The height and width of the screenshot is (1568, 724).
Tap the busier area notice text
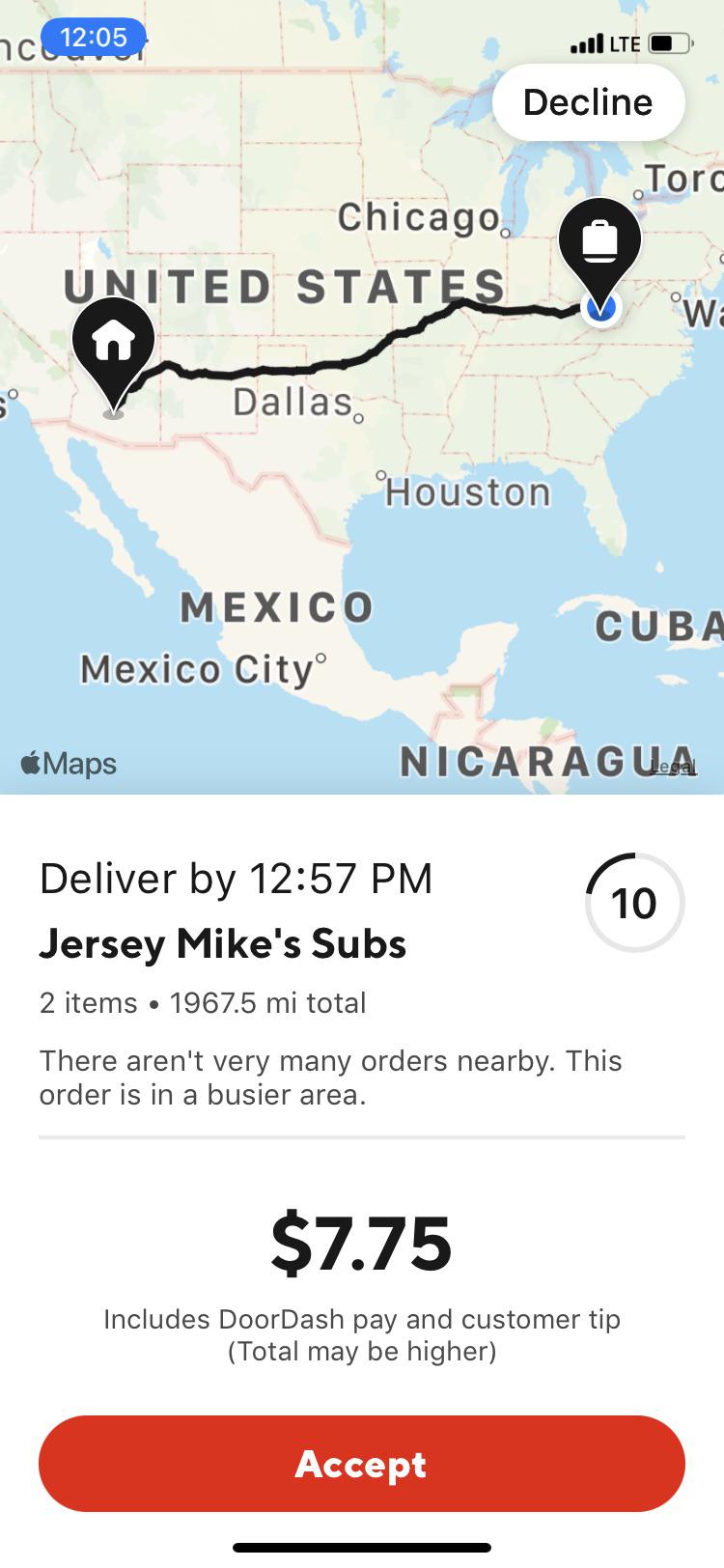pyautogui.click(x=331, y=1078)
